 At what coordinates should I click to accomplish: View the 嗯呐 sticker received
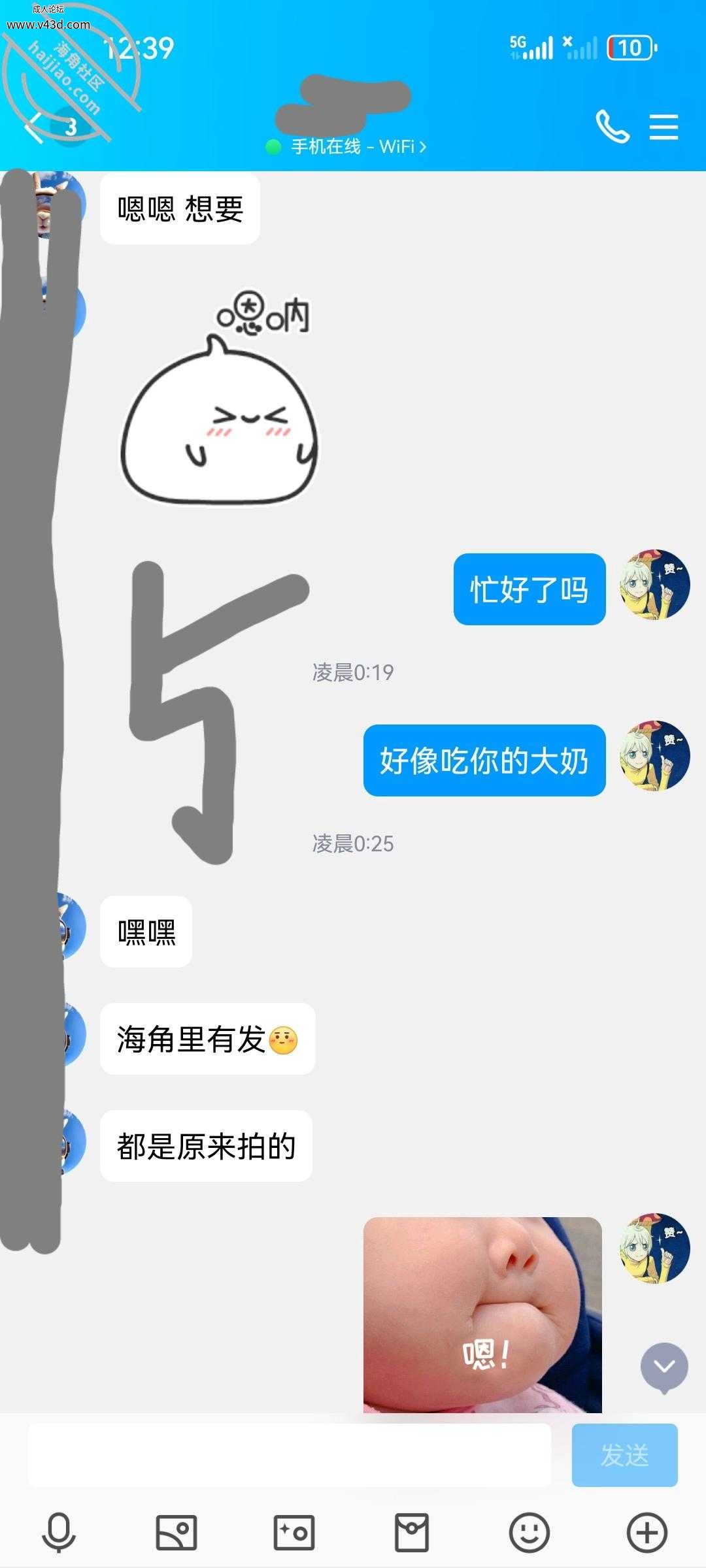(x=219, y=399)
